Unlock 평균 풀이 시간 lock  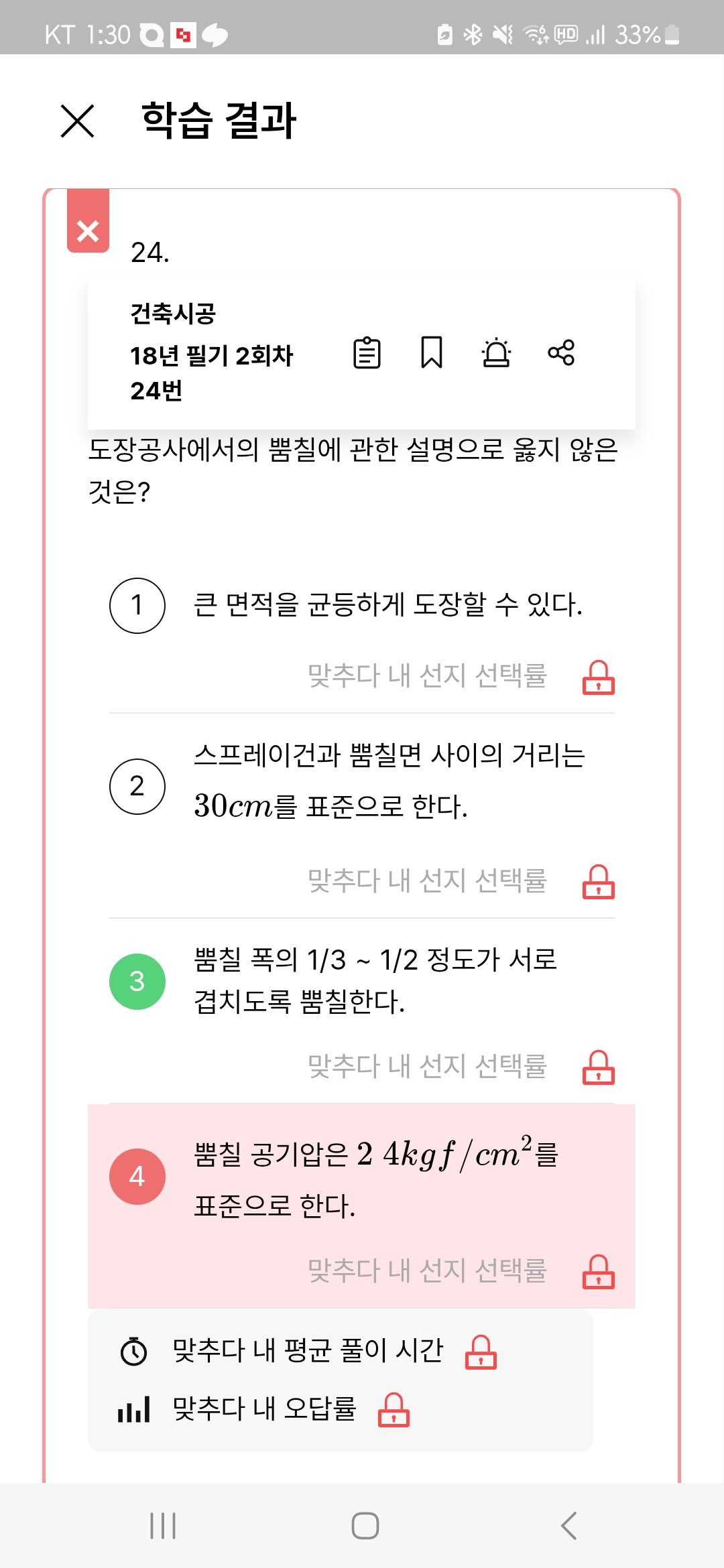pos(481,1352)
